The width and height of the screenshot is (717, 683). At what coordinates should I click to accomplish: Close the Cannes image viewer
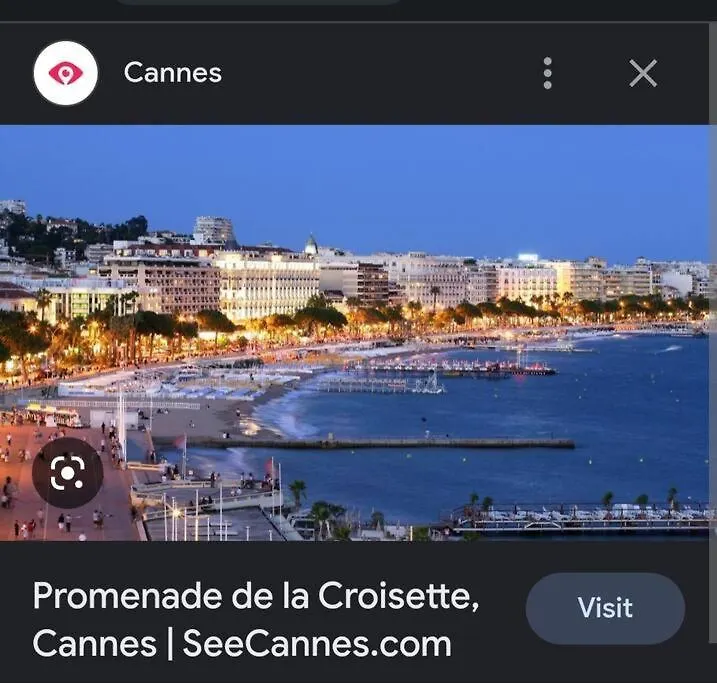tap(642, 73)
